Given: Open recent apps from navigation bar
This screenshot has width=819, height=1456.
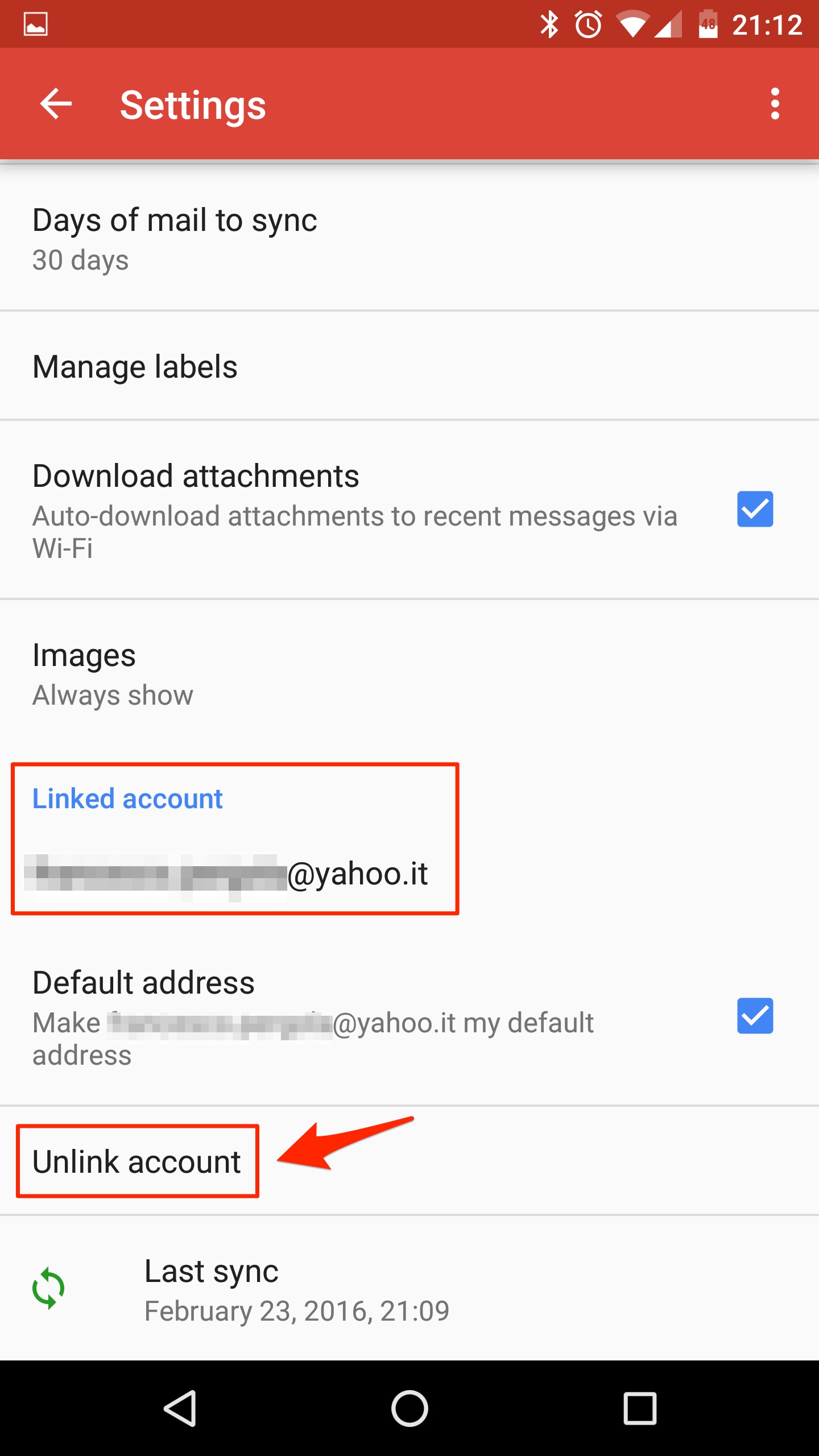Looking at the screenshot, I should tap(640, 1408).
